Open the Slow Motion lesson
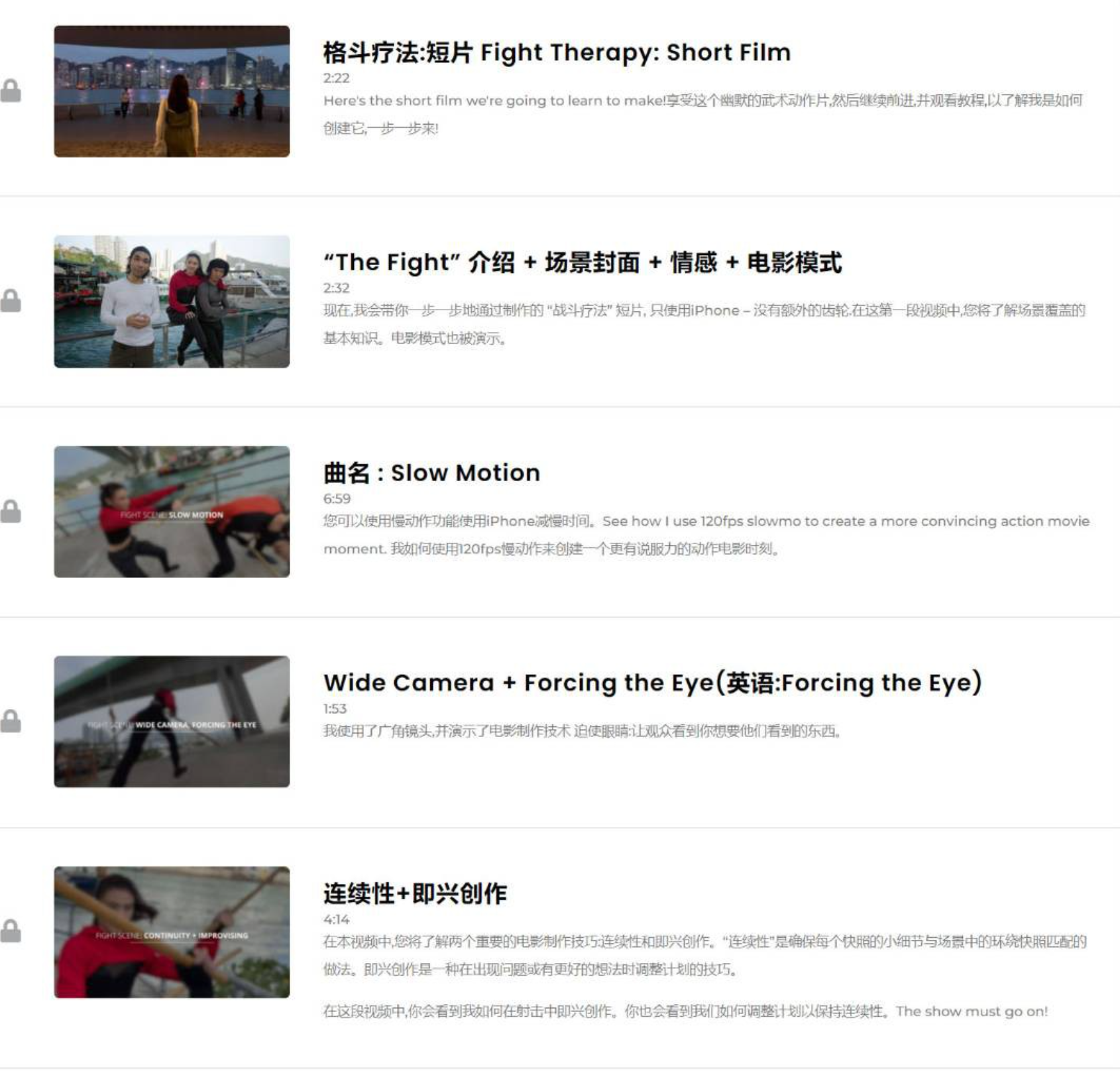Viewport: 1120px width, 1071px height. [x=431, y=473]
